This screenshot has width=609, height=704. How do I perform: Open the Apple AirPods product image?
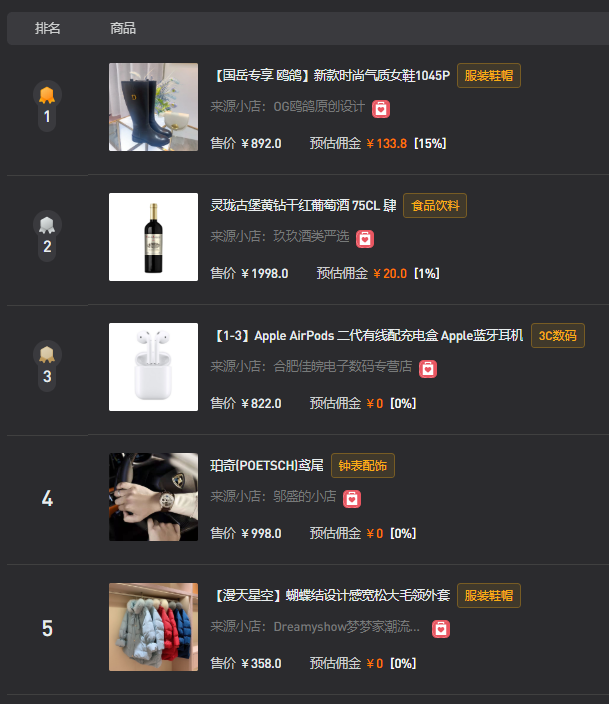tap(153, 367)
